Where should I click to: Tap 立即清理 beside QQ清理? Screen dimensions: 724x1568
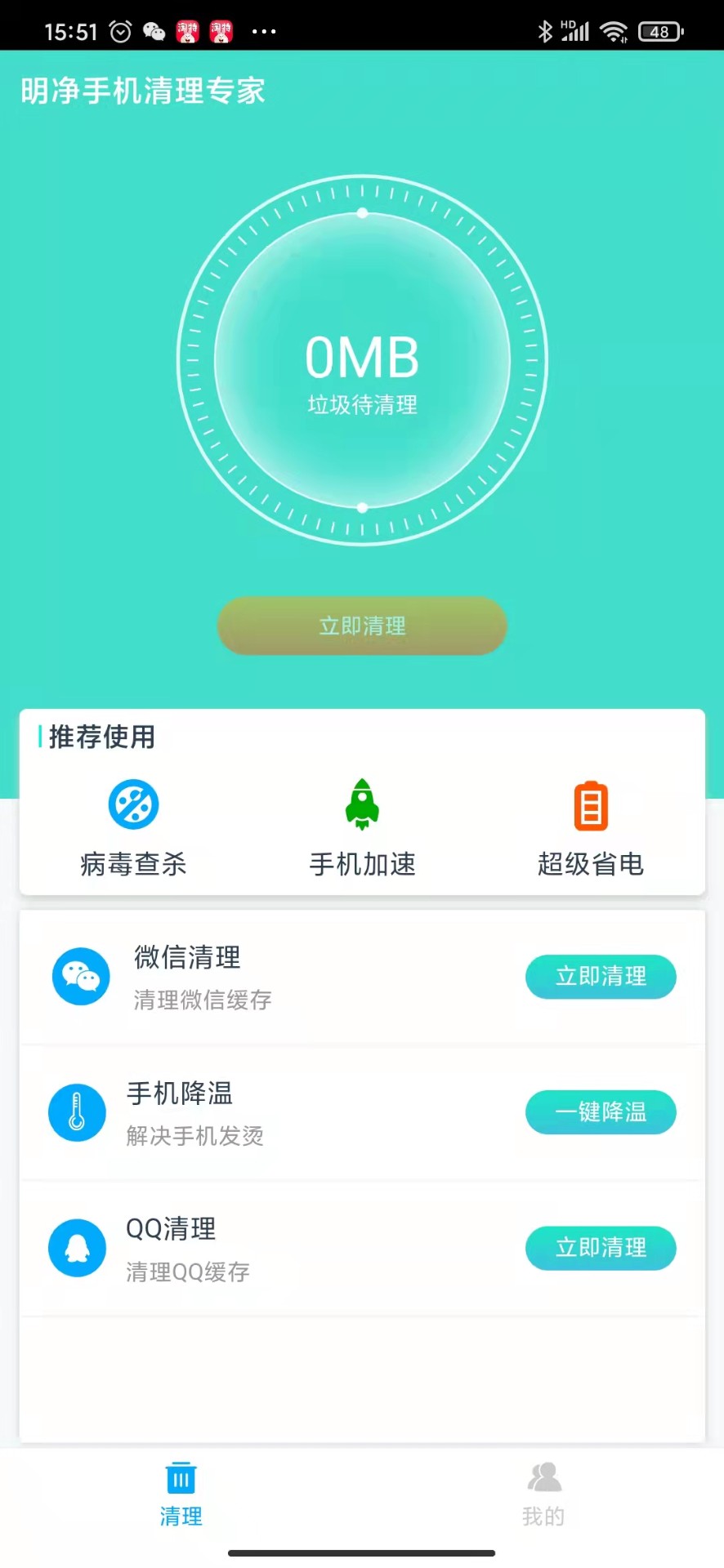point(601,1248)
